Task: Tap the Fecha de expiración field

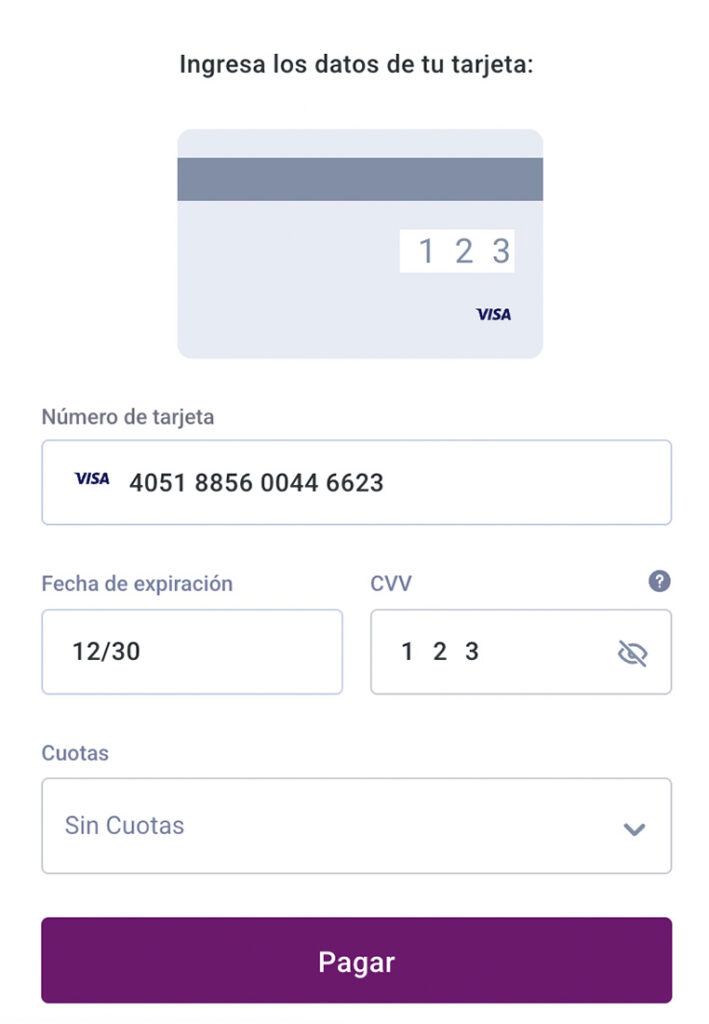Action: coord(191,652)
